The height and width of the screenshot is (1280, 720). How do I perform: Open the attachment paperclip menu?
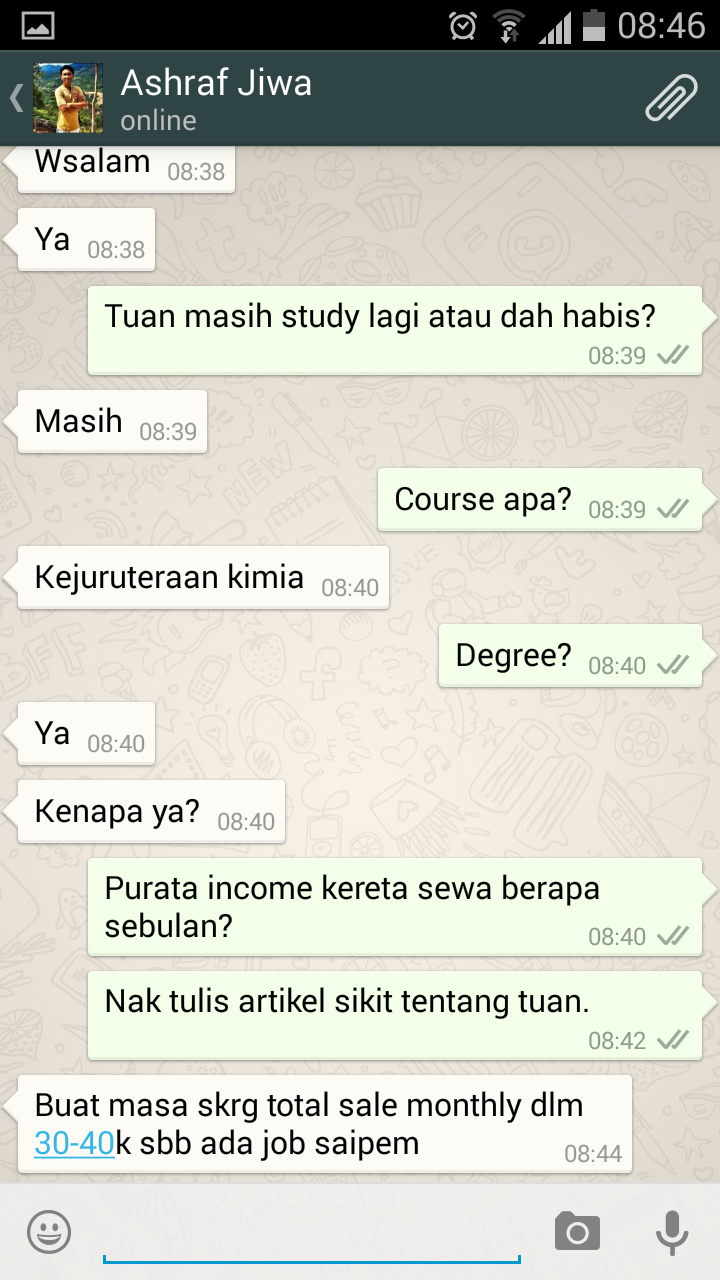(671, 98)
